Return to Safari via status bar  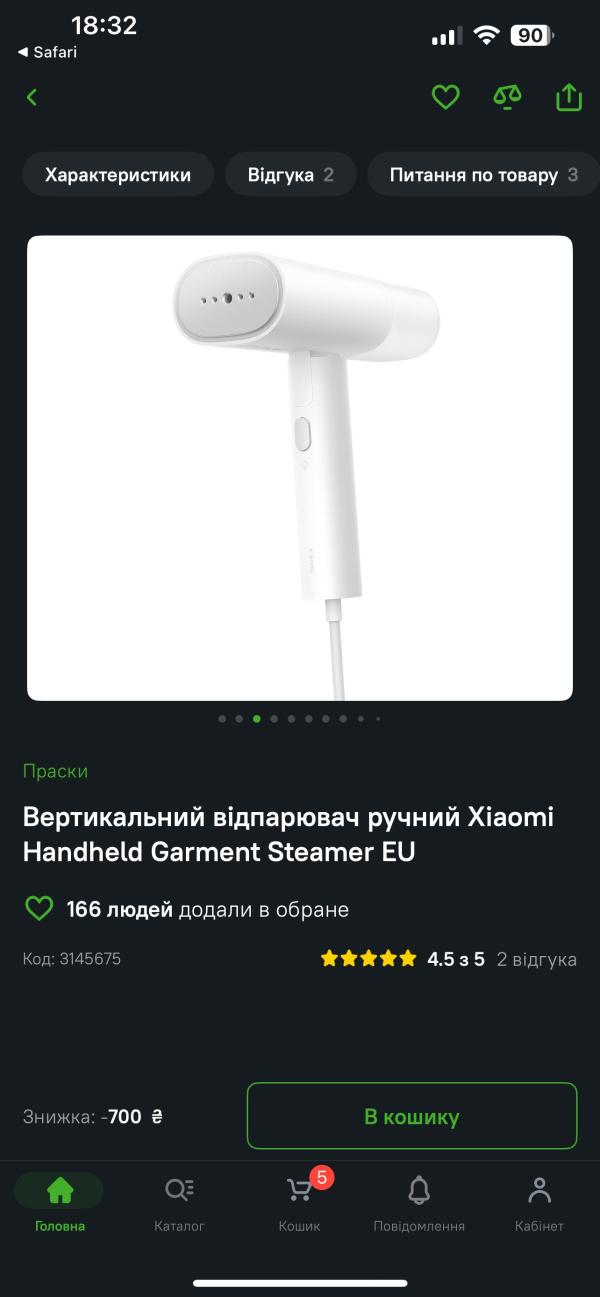48,52
